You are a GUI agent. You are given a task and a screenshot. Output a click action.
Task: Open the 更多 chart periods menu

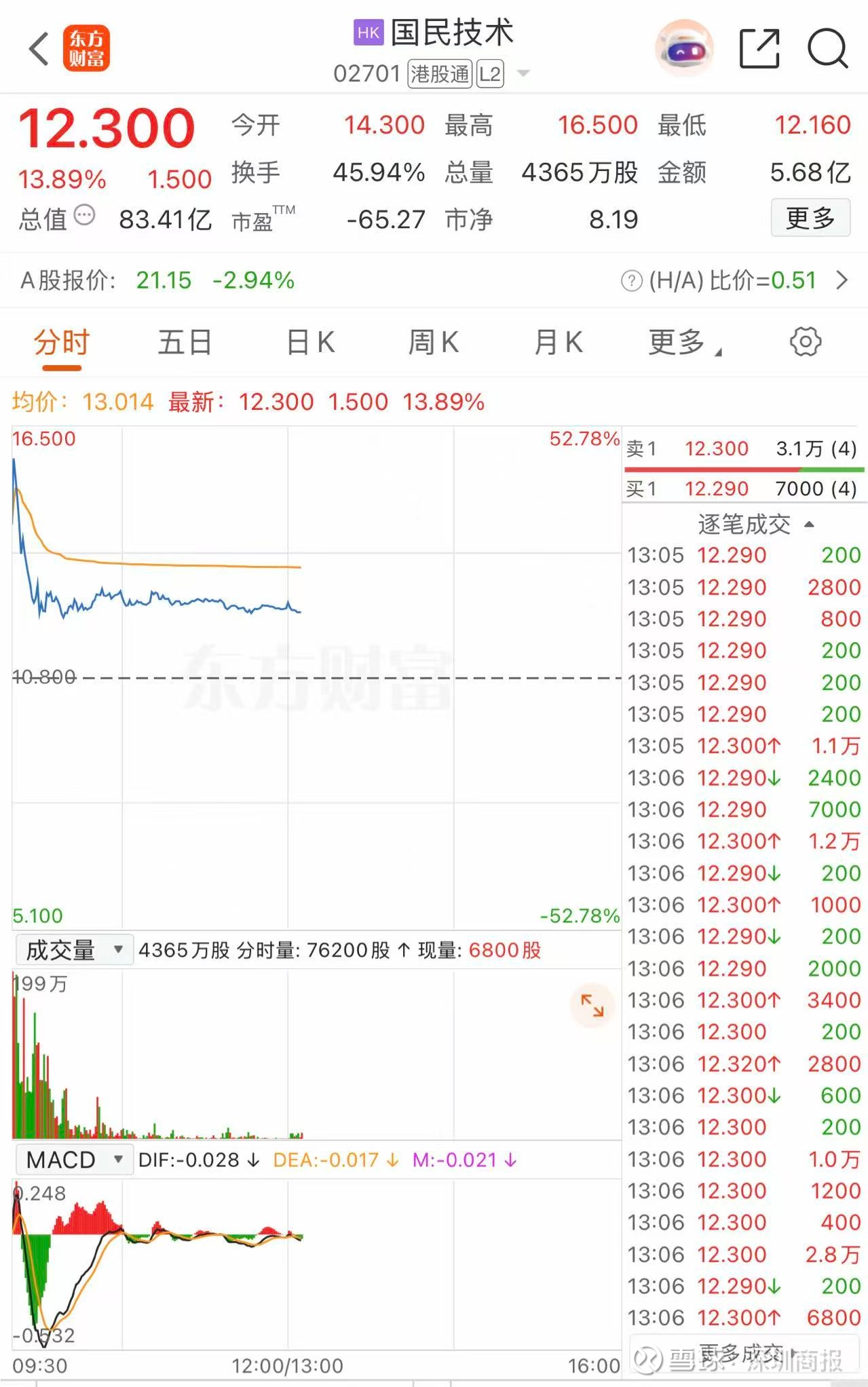685,343
